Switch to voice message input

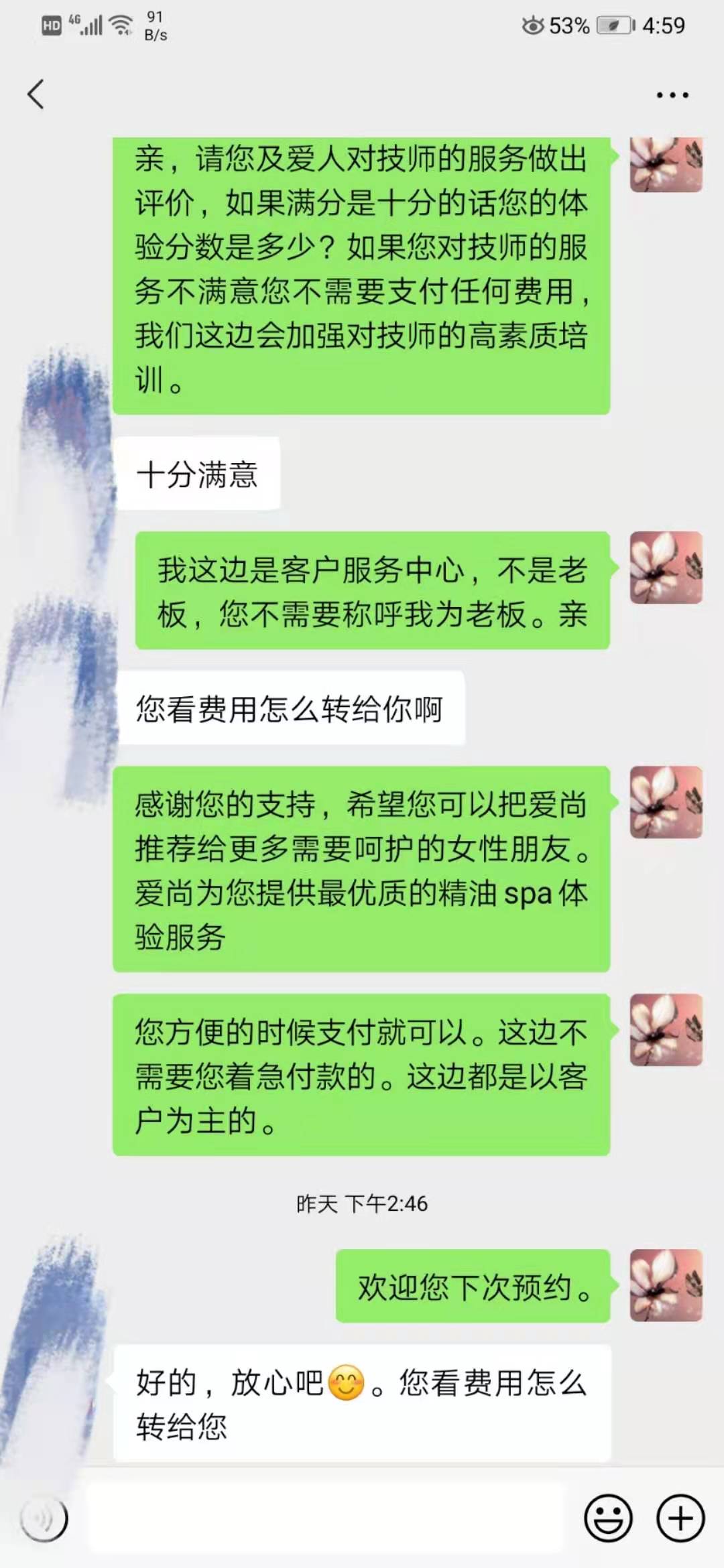[44, 1518]
